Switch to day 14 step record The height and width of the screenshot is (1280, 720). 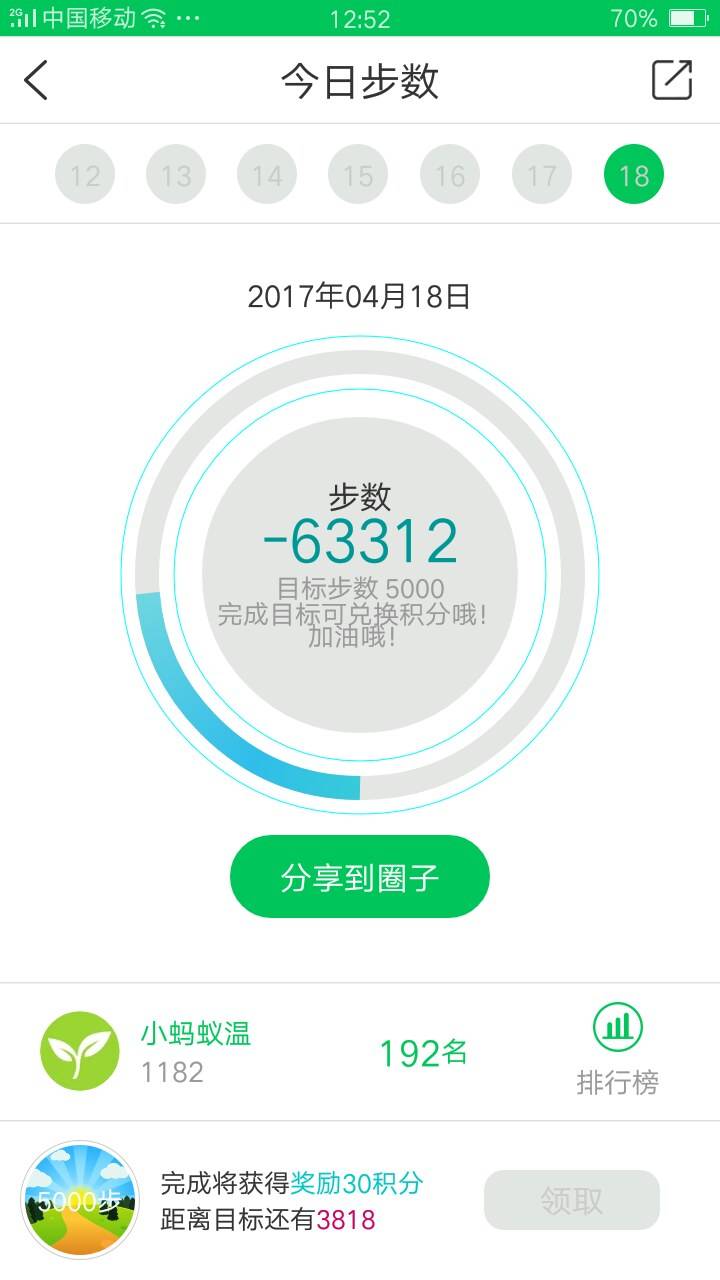coord(267,175)
